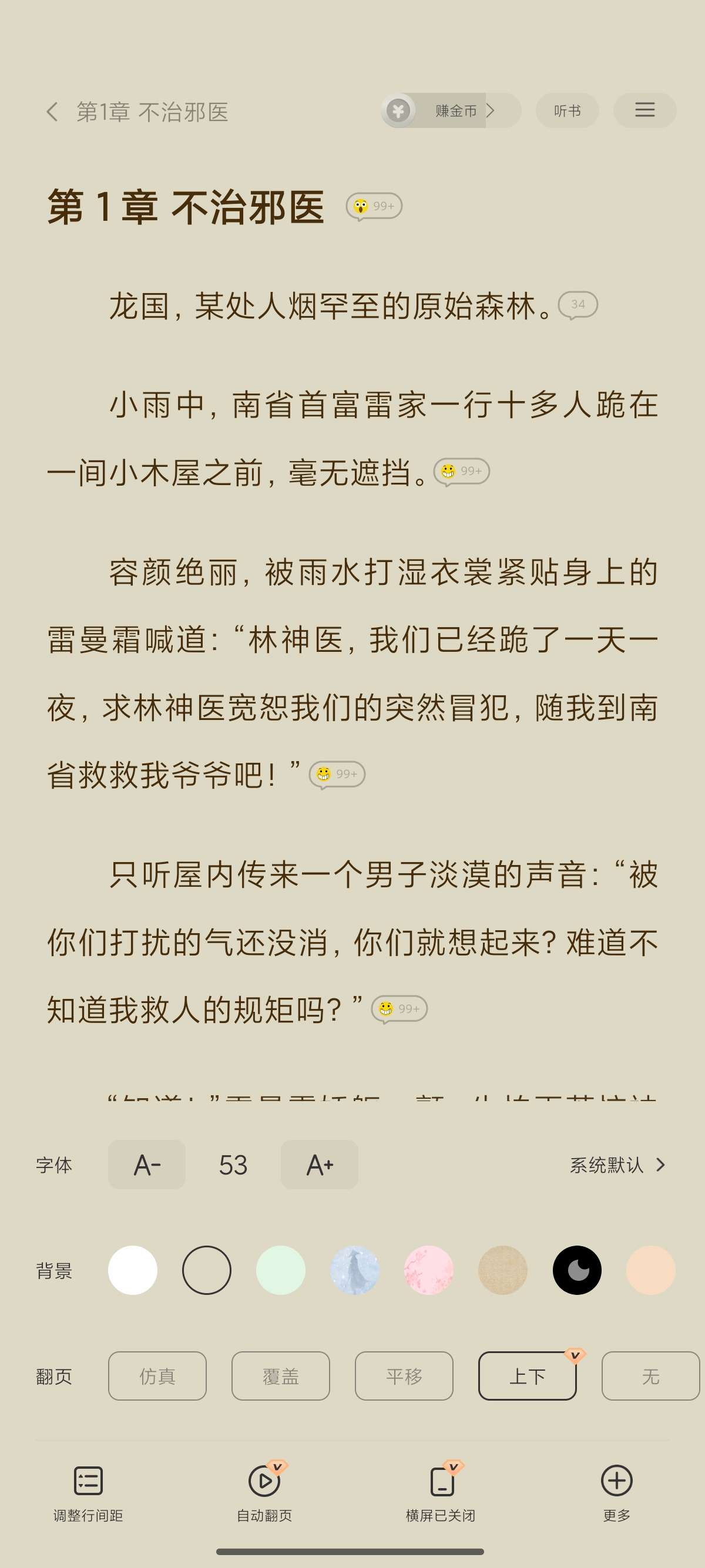This screenshot has height=1568, width=705.
Task: Open the 赚金币 earn coins button
Action: [x=451, y=111]
